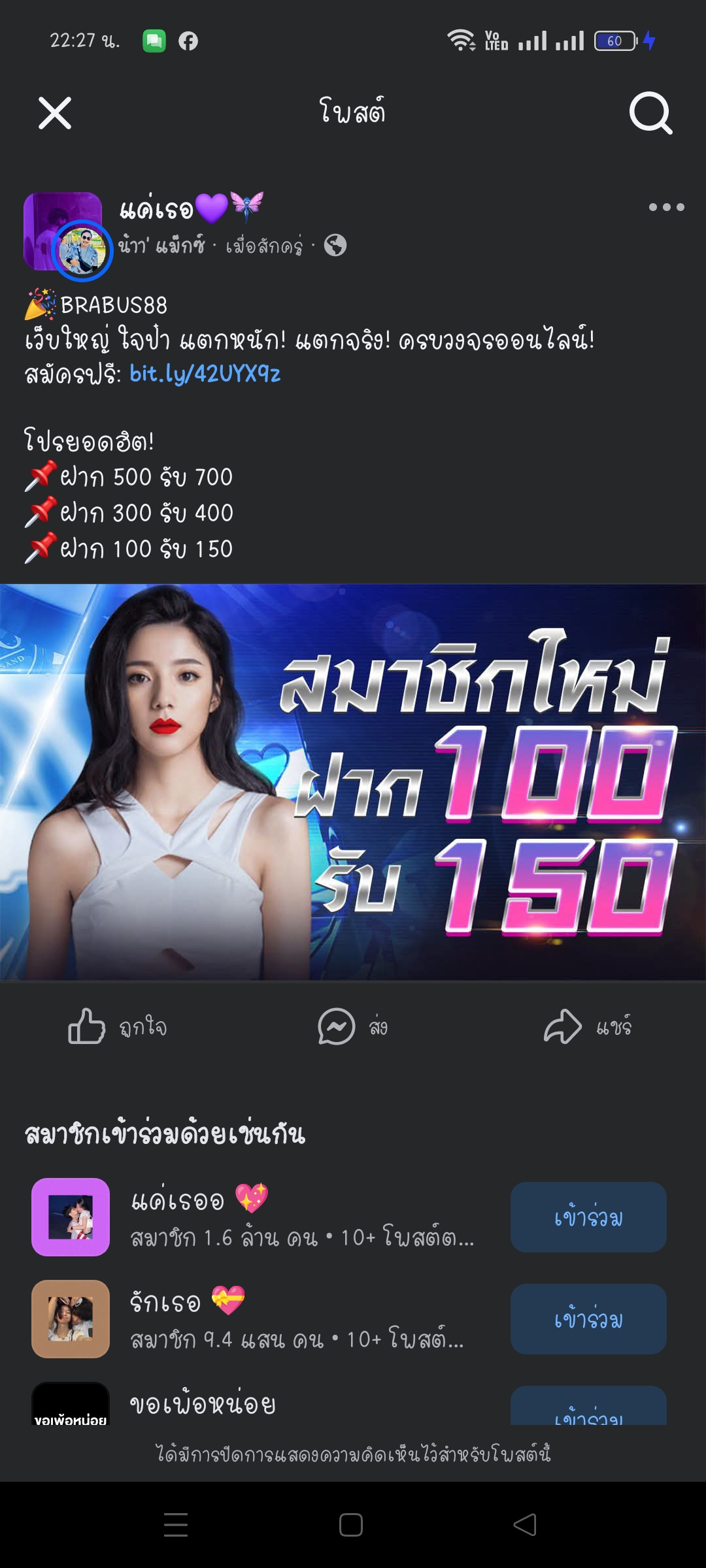Open the bit.ly/42UYX9z link
This screenshot has width=706, height=1568.
tap(205, 374)
